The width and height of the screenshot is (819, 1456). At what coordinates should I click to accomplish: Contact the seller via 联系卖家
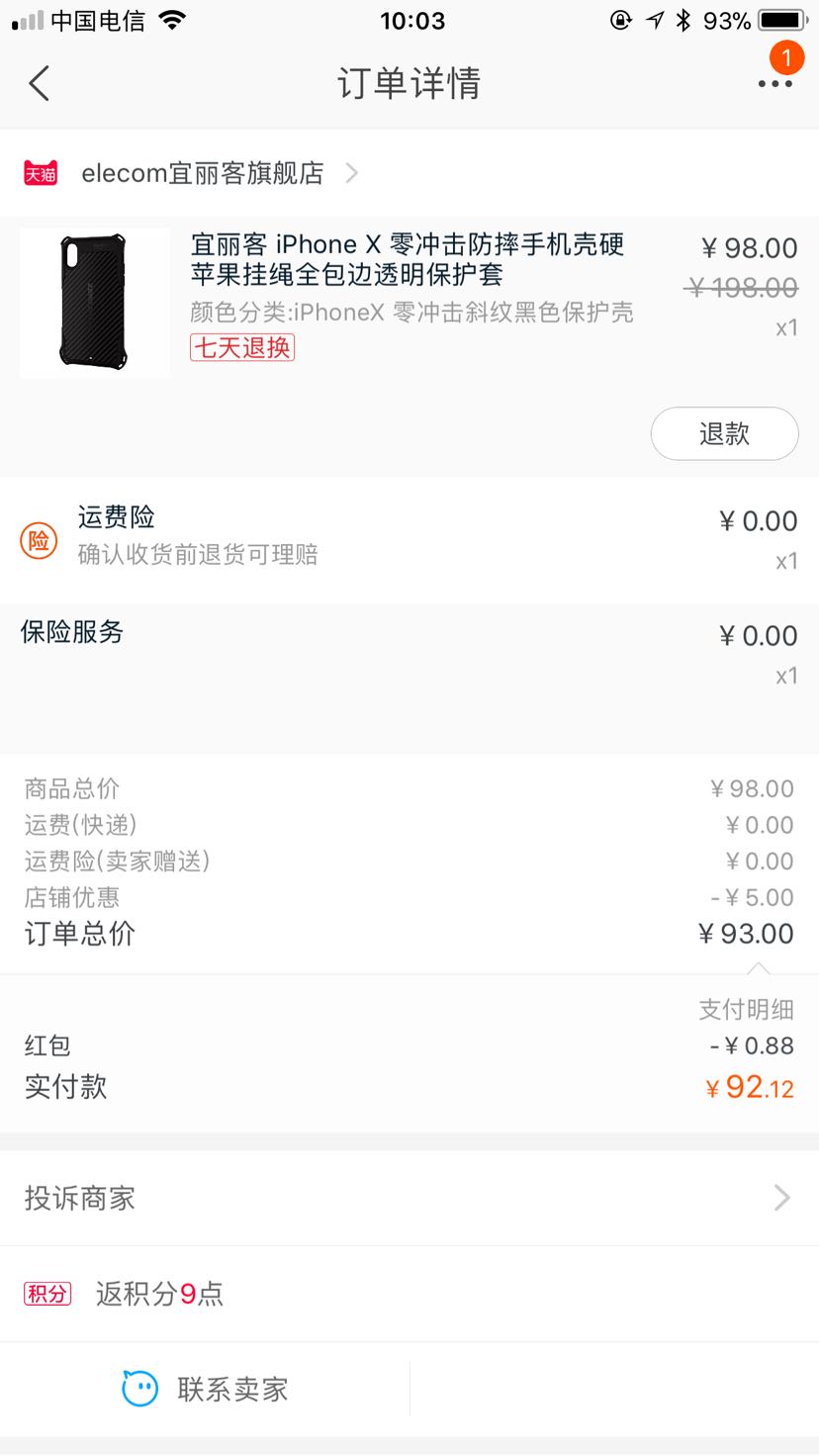tap(205, 1389)
